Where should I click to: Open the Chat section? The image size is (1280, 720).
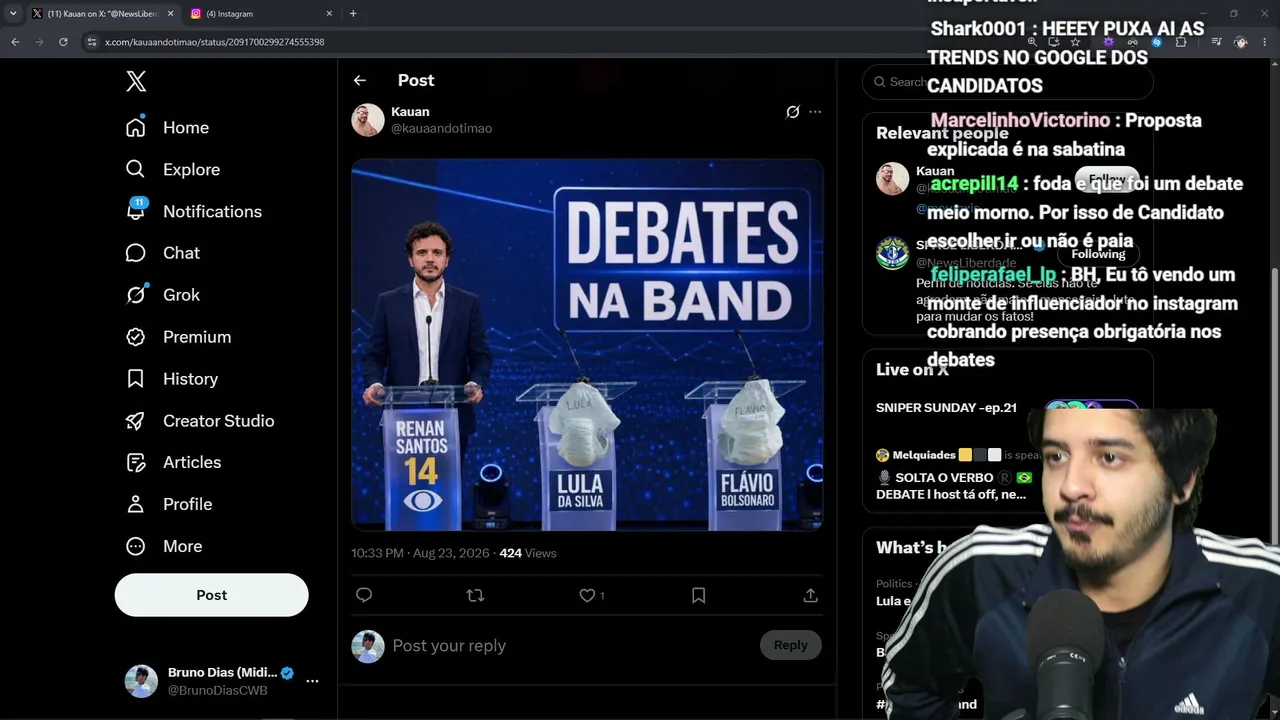(162, 253)
